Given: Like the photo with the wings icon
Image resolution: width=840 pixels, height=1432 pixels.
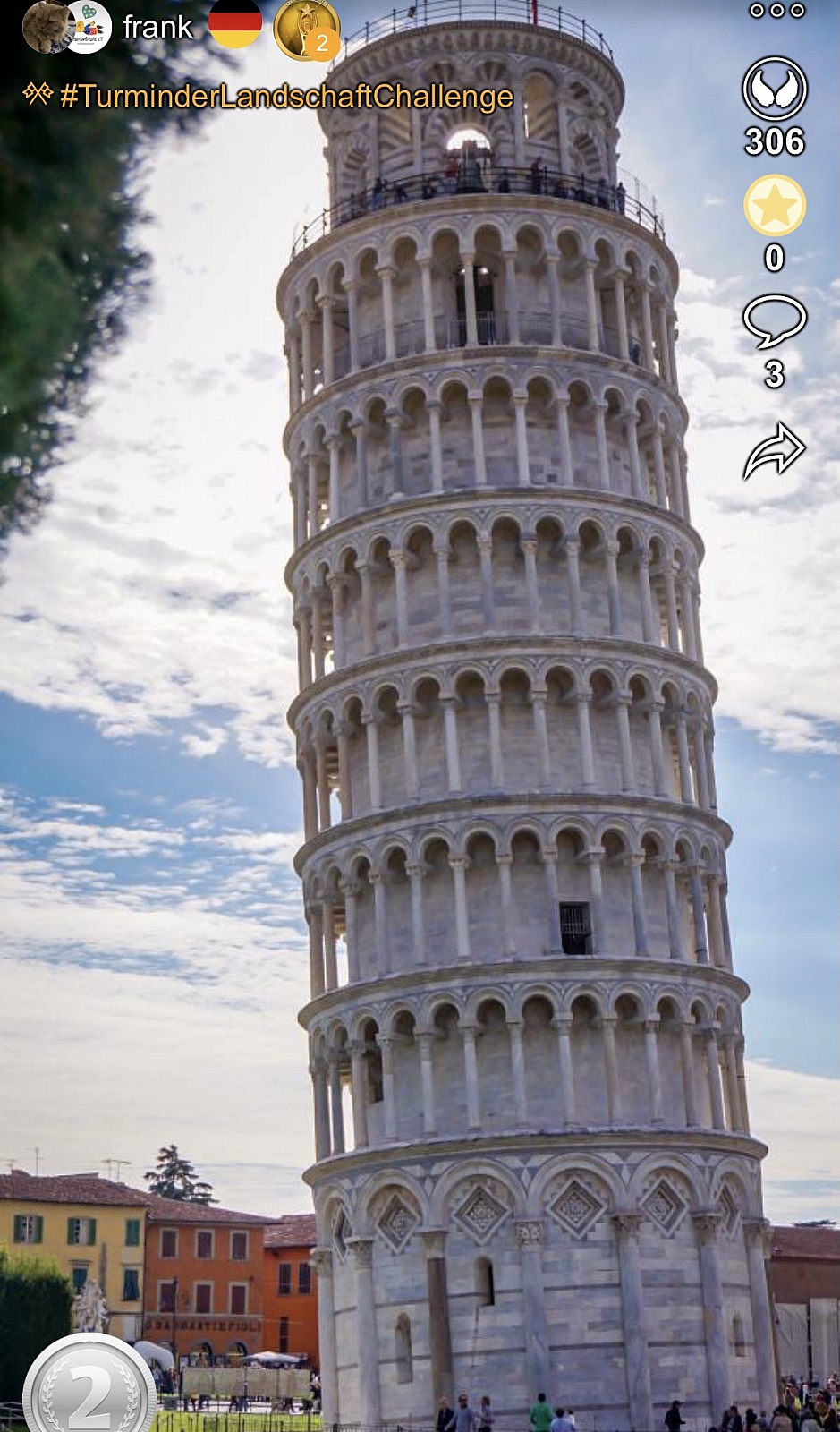Looking at the screenshot, I should (x=775, y=89).
